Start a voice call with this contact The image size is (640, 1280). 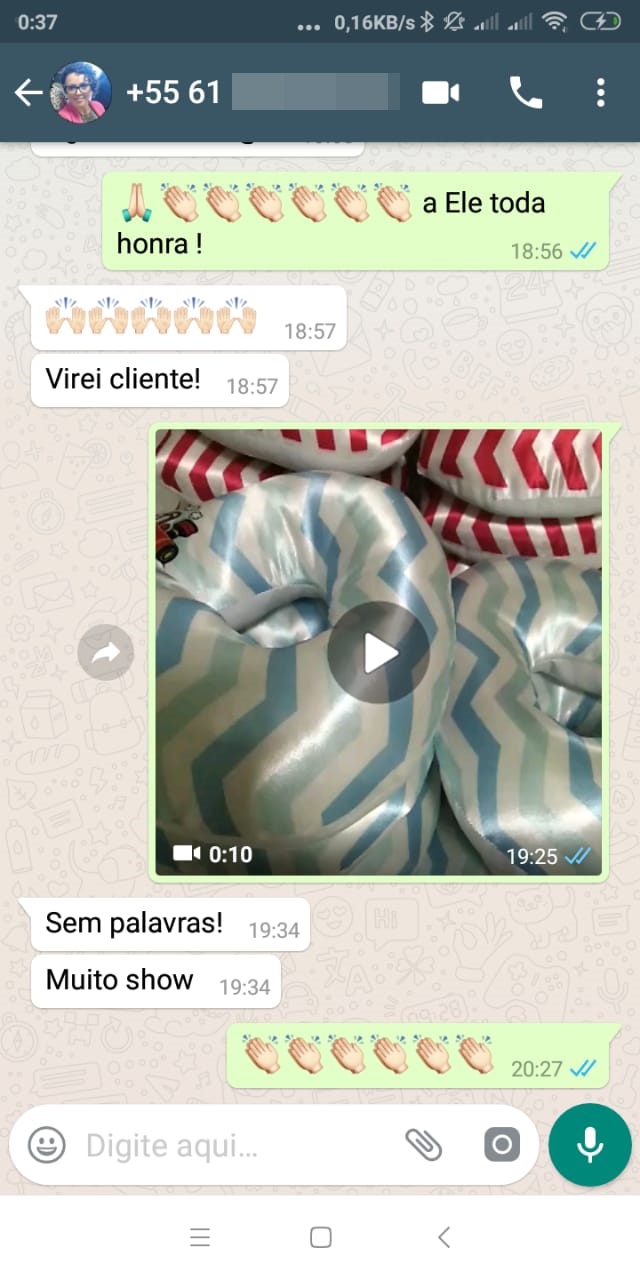525,93
